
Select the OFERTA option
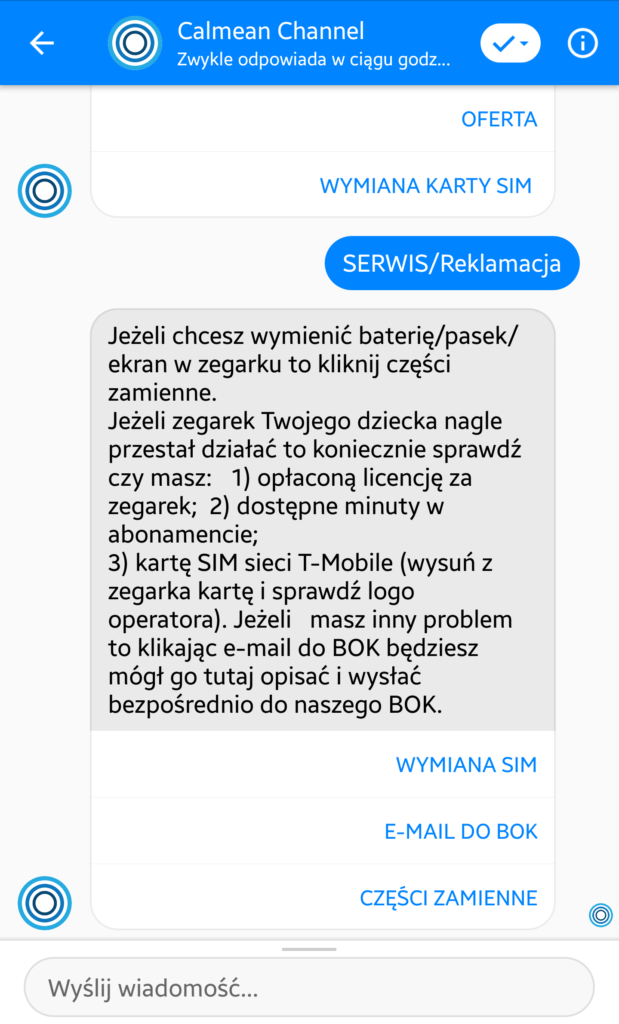(499, 120)
